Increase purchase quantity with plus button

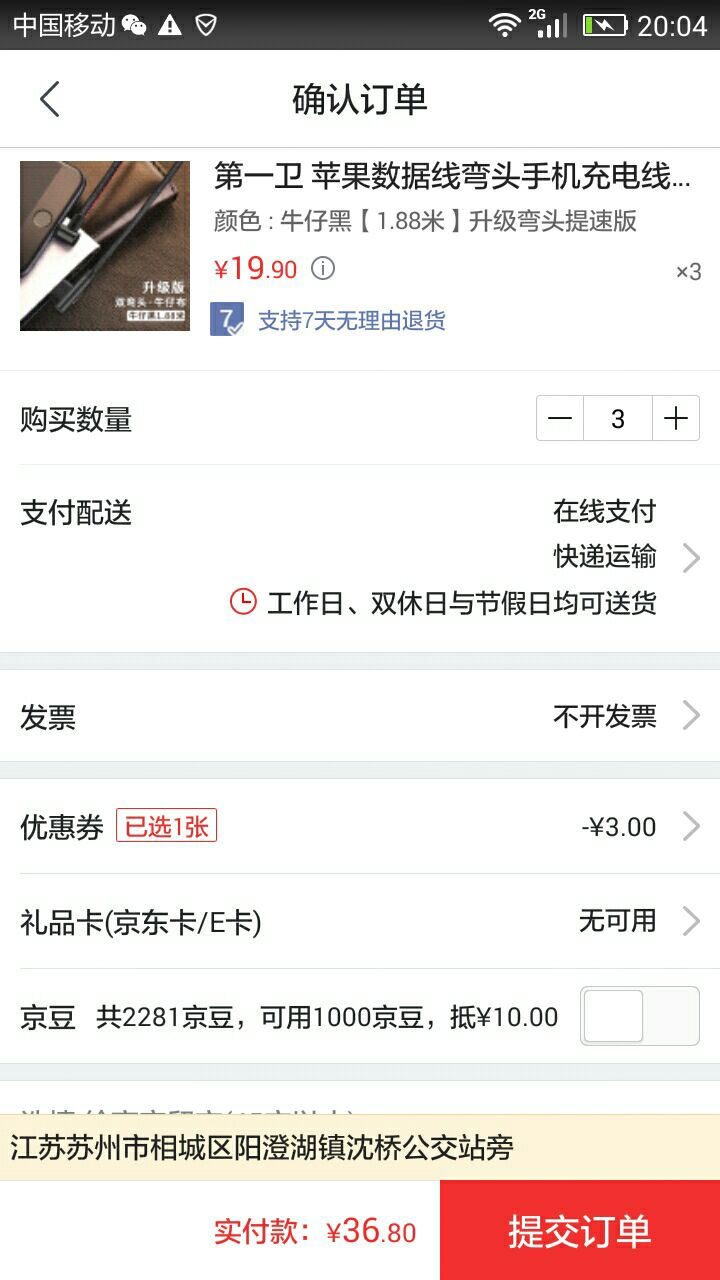tap(675, 418)
